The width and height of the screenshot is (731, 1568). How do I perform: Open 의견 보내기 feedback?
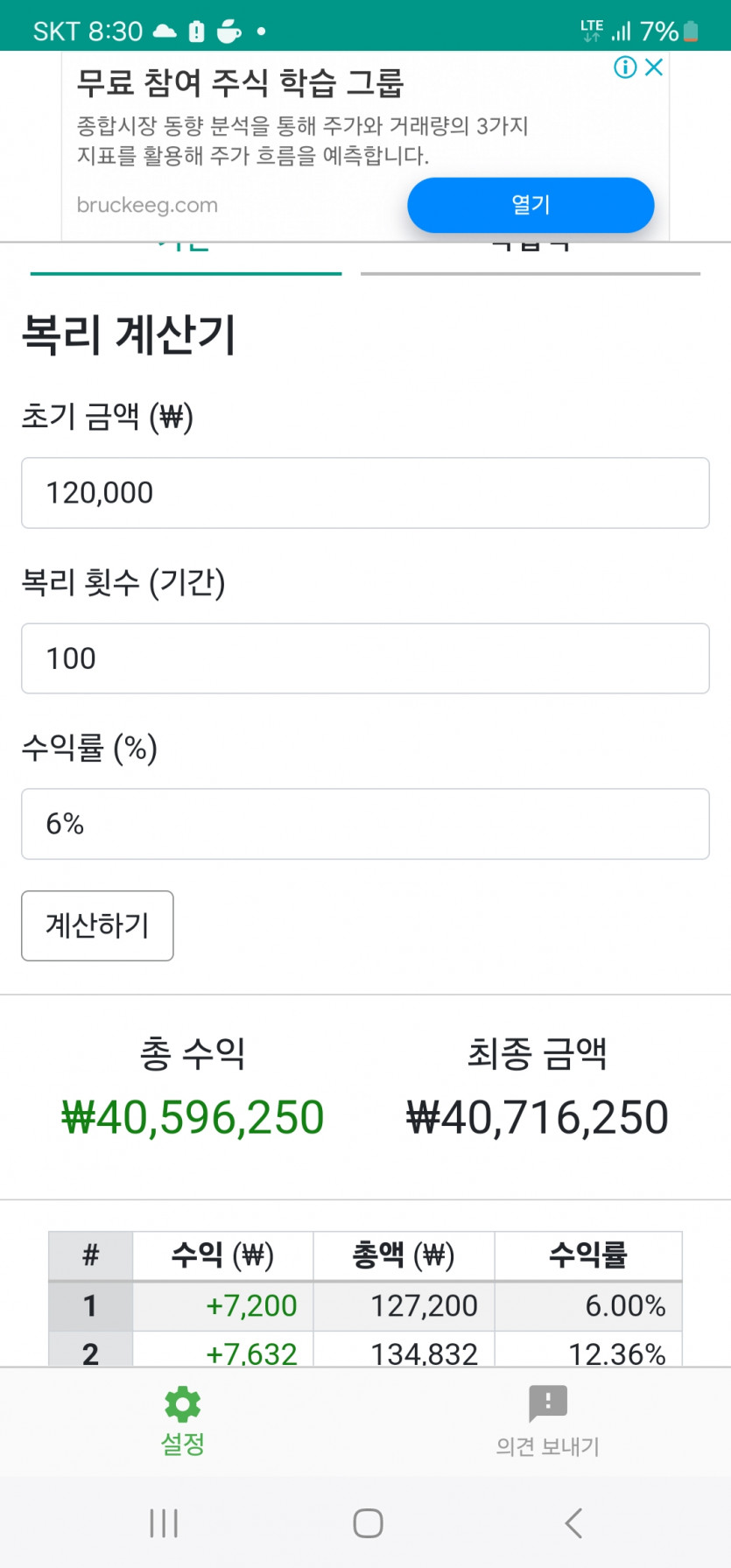(x=548, y=1422)
